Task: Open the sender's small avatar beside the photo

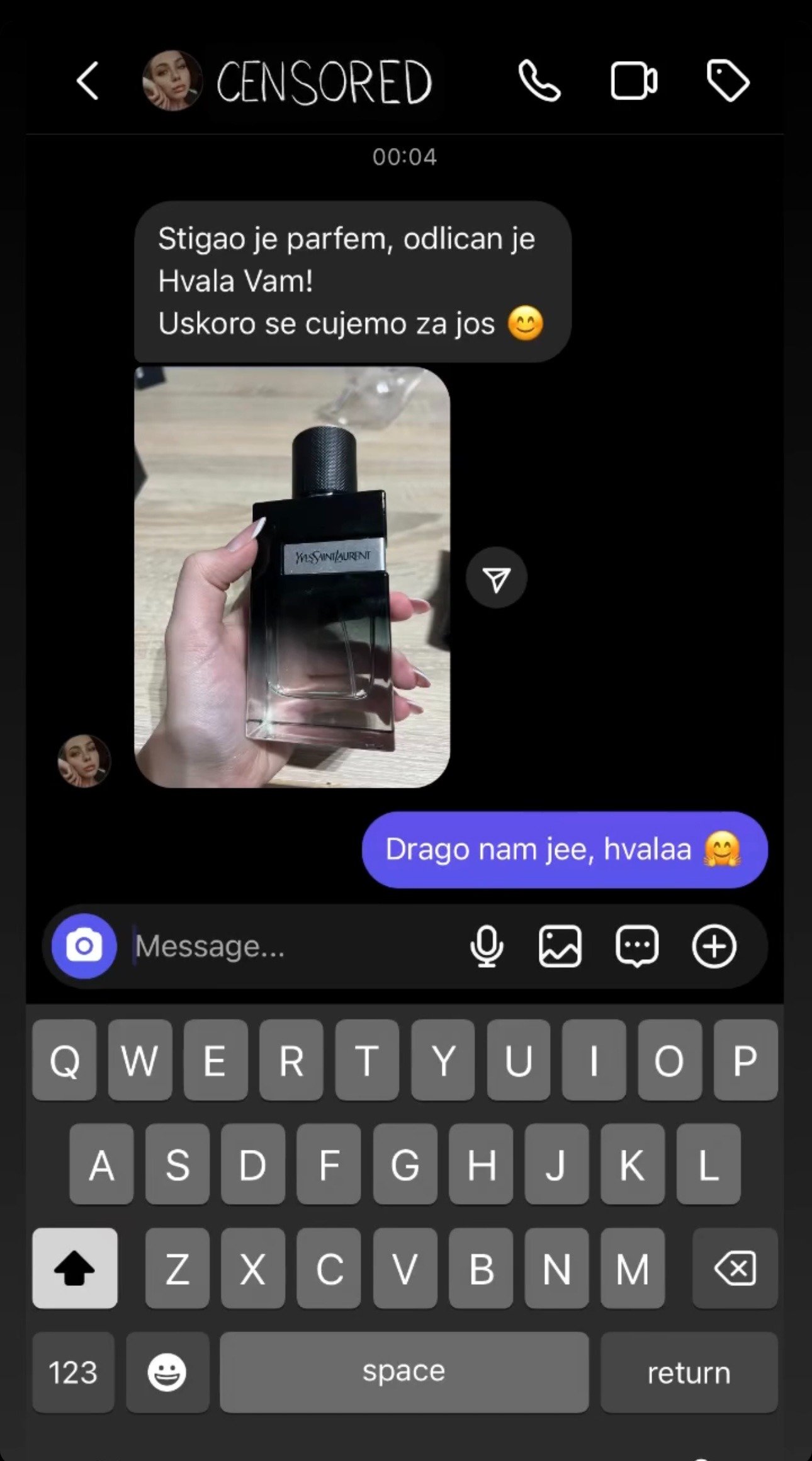Action: coord(84,761)
